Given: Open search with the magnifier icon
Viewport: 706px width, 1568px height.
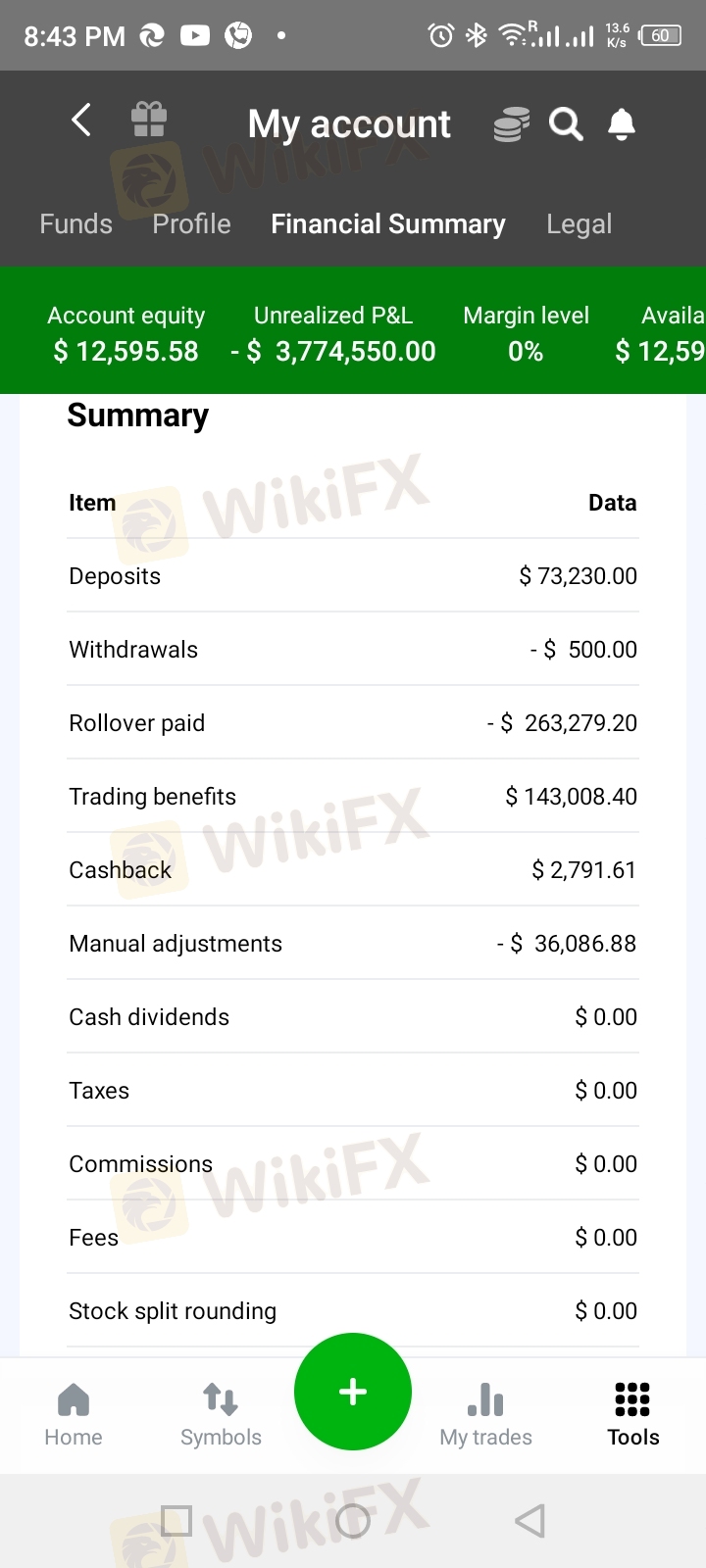Looking at the screenshot, I should coord(566,124).
